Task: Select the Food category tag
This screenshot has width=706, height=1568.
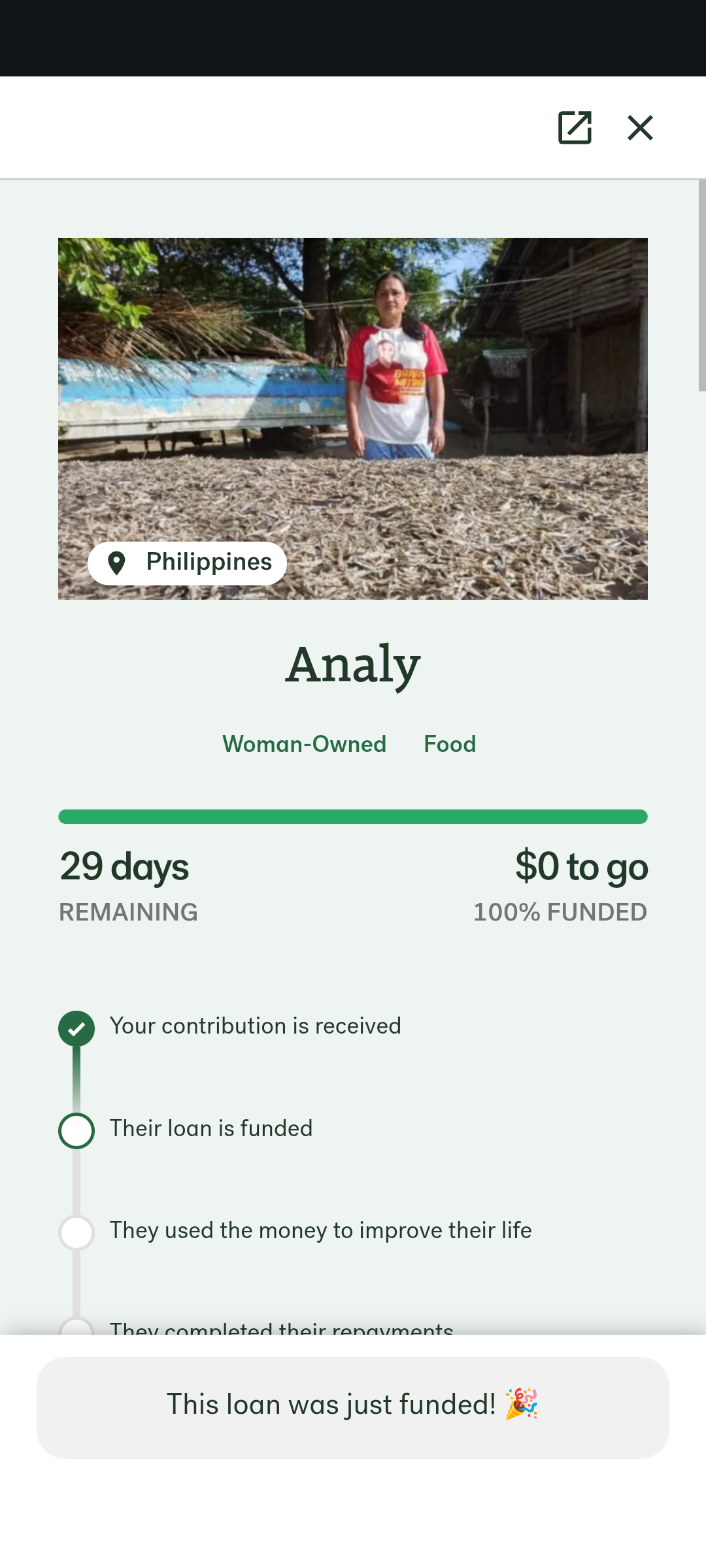Action: coord(450,744)
